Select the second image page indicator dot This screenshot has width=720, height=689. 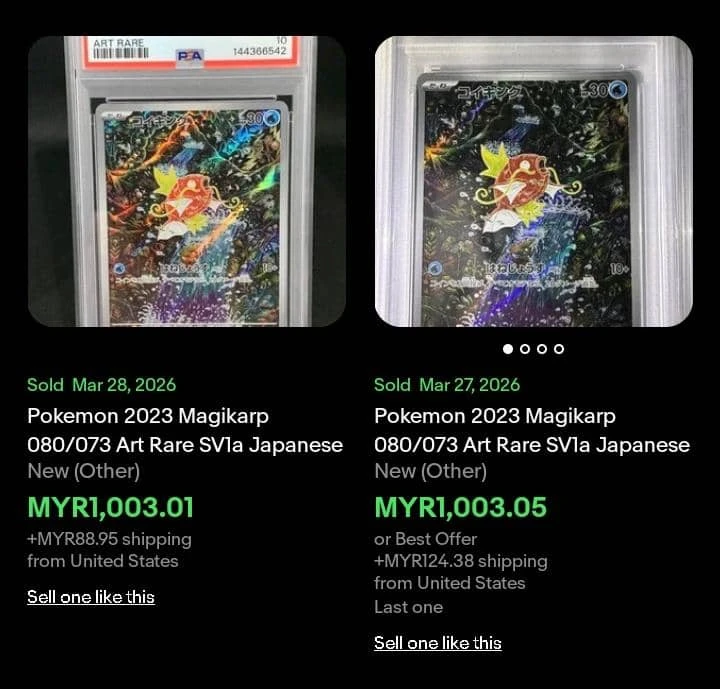pos(525,349)
